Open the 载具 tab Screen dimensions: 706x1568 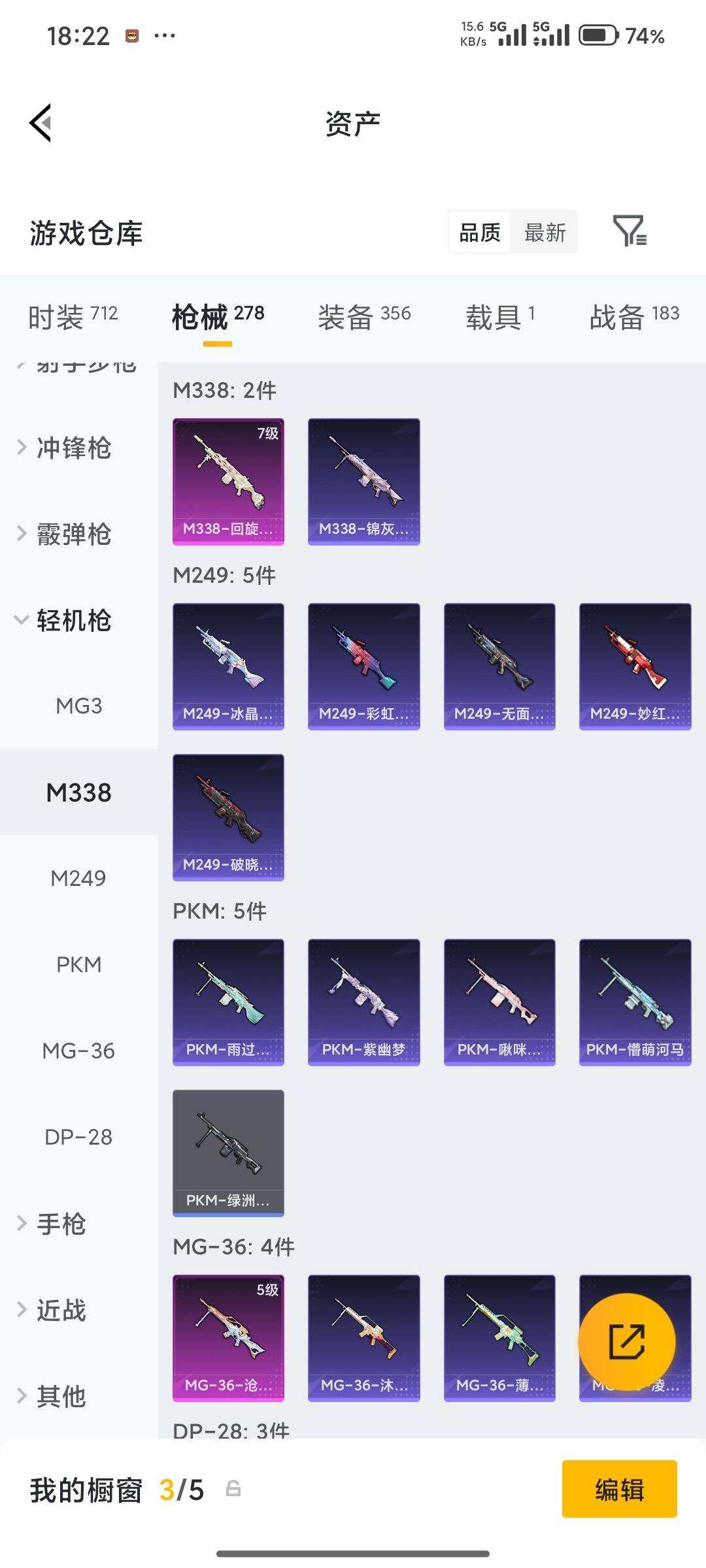[500, 317]
